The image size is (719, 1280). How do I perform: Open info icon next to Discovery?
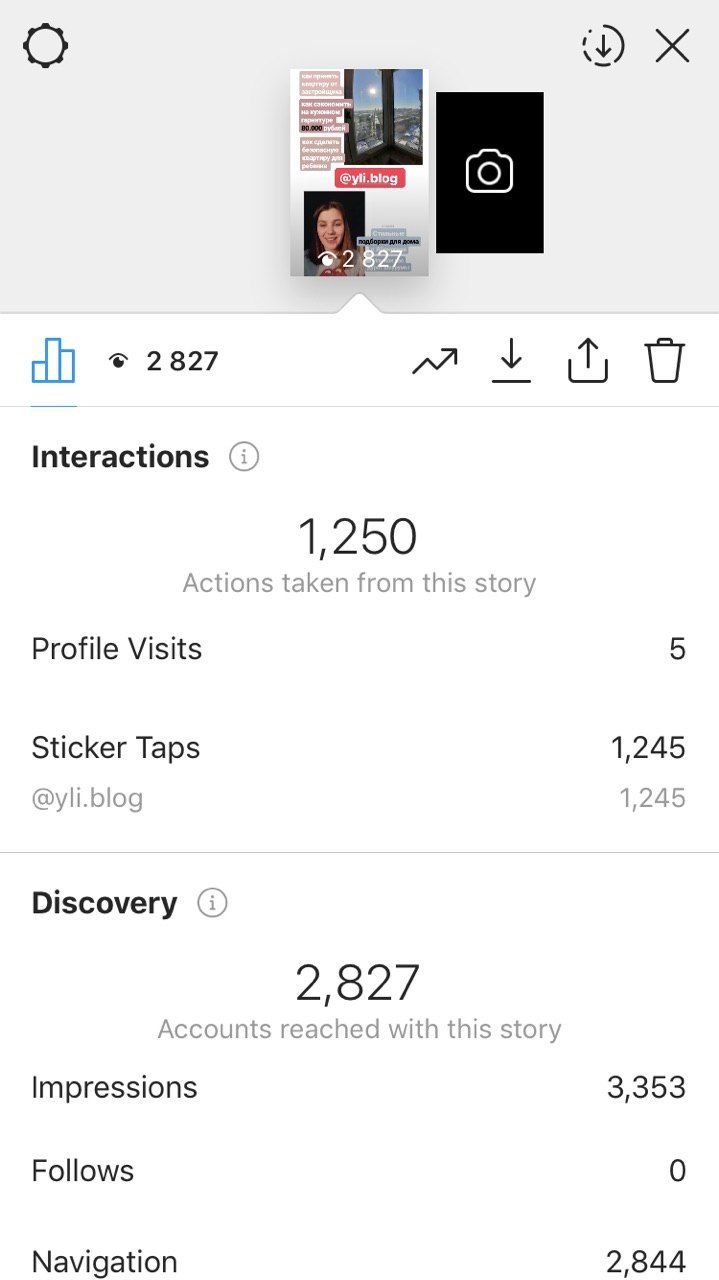[x=212, y=903]
